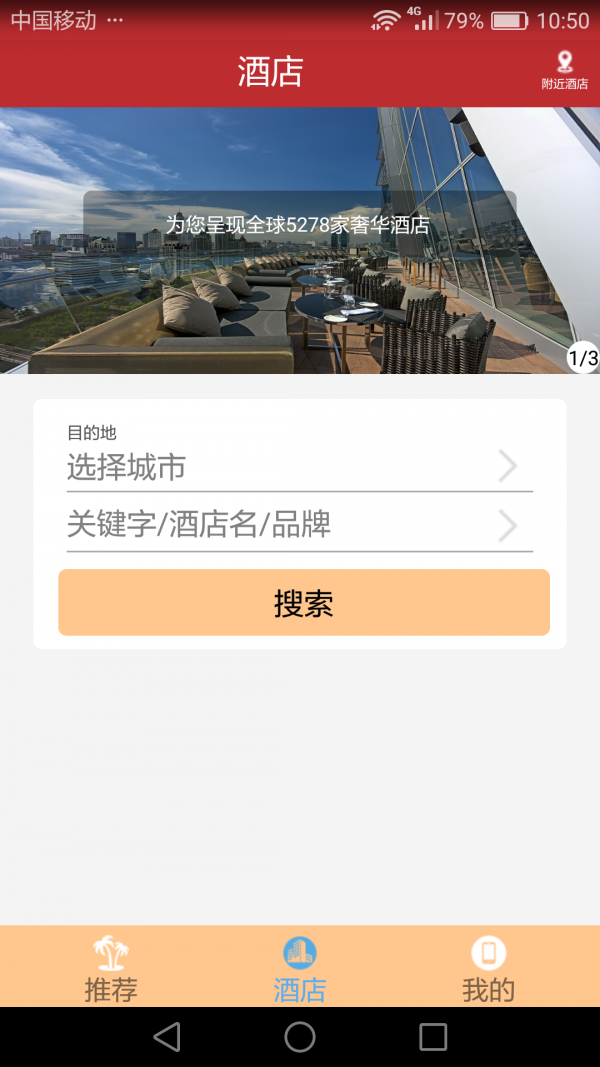Choose a destination city (选择城市)
The width and height of the screenshot is (600, 1067).
[x=299, y=467]
